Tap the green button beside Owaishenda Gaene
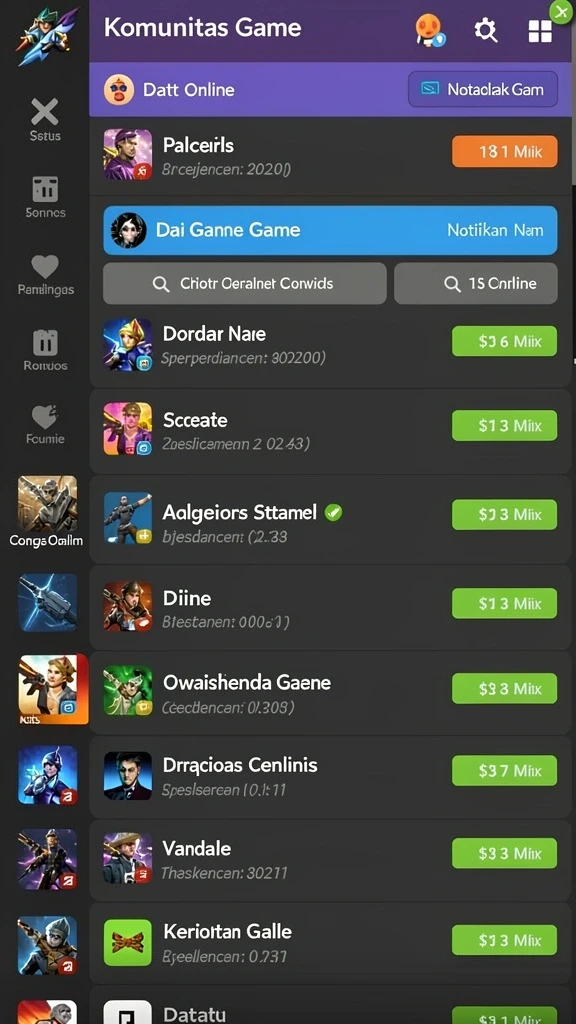576x1024 pixels. click(x=505, y=688)
